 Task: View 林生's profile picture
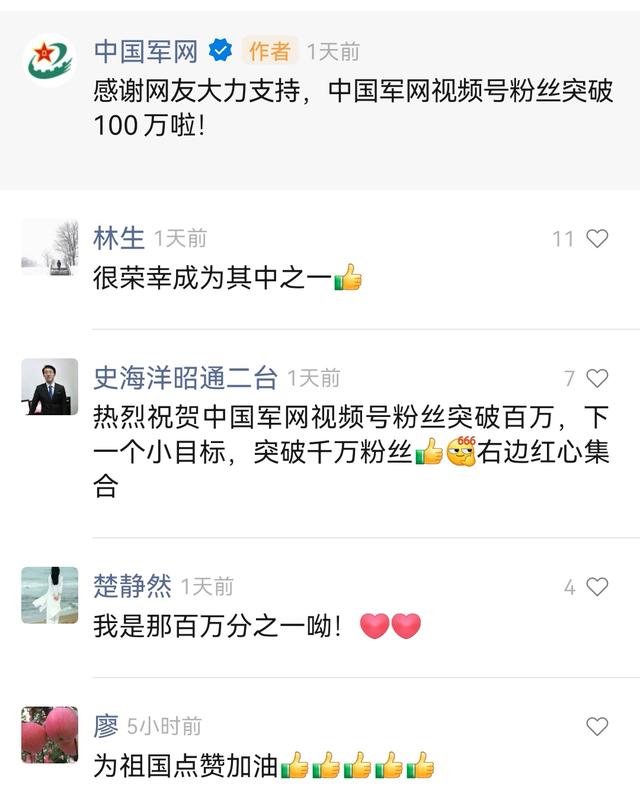click(49, 247)
